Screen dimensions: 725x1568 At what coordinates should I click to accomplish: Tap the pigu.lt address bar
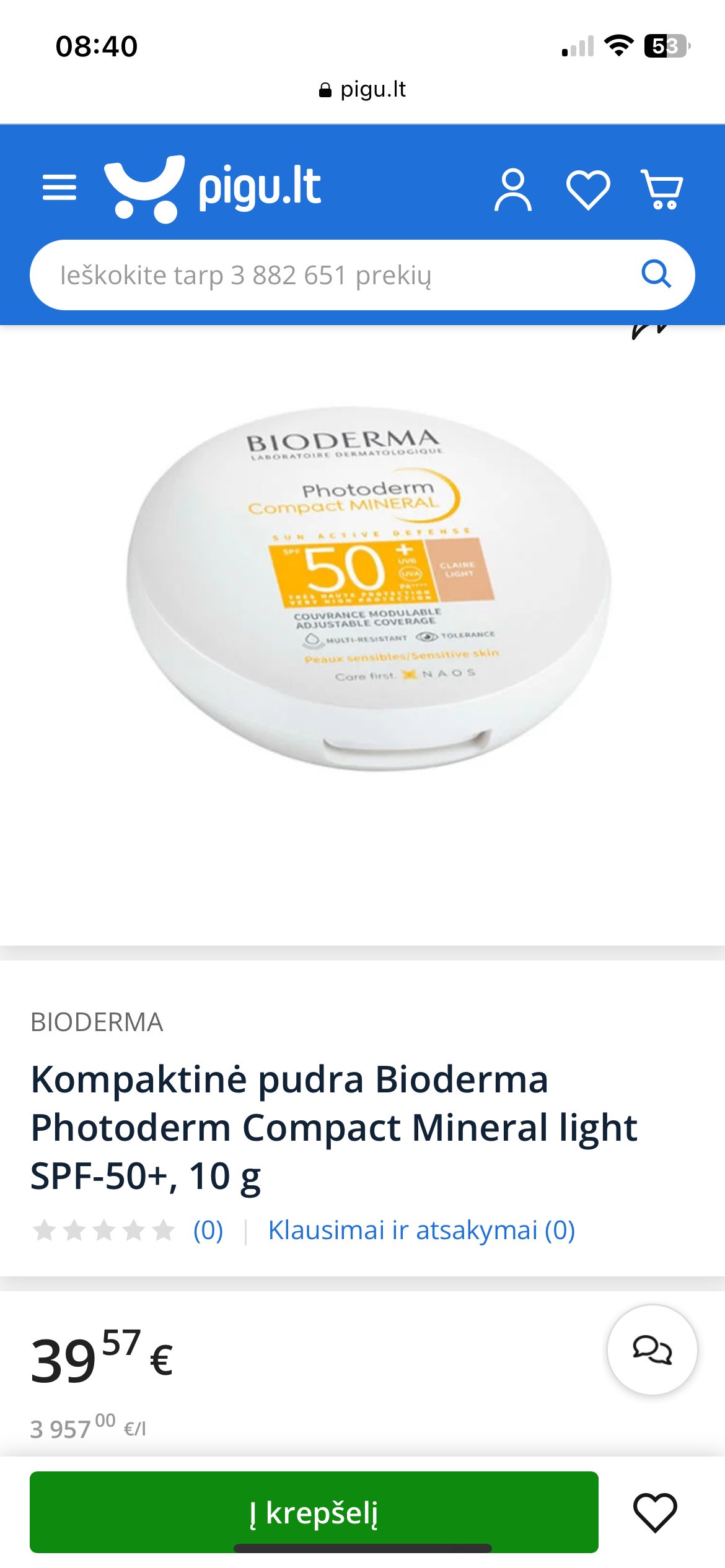tap(362, 89)
